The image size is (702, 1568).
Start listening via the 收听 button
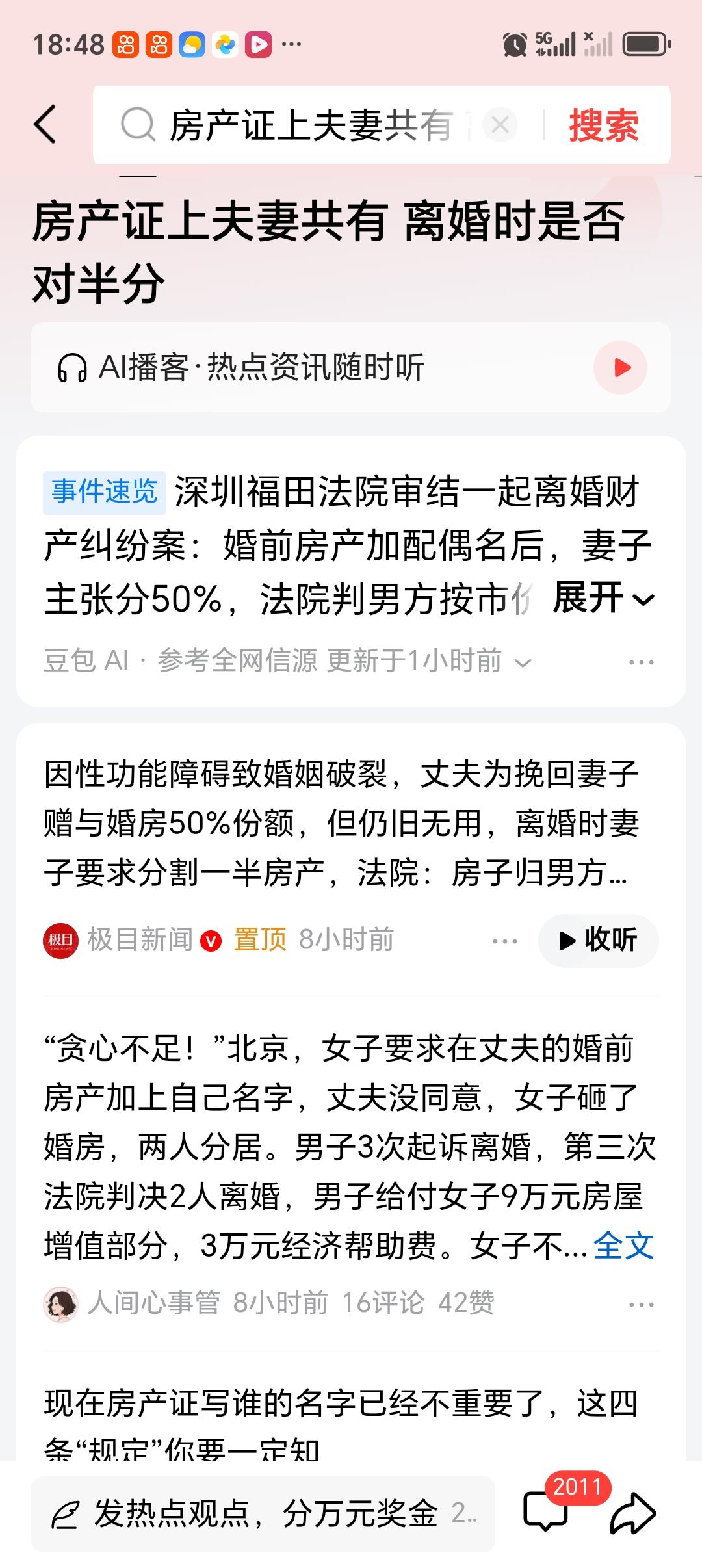click(597, 940)
